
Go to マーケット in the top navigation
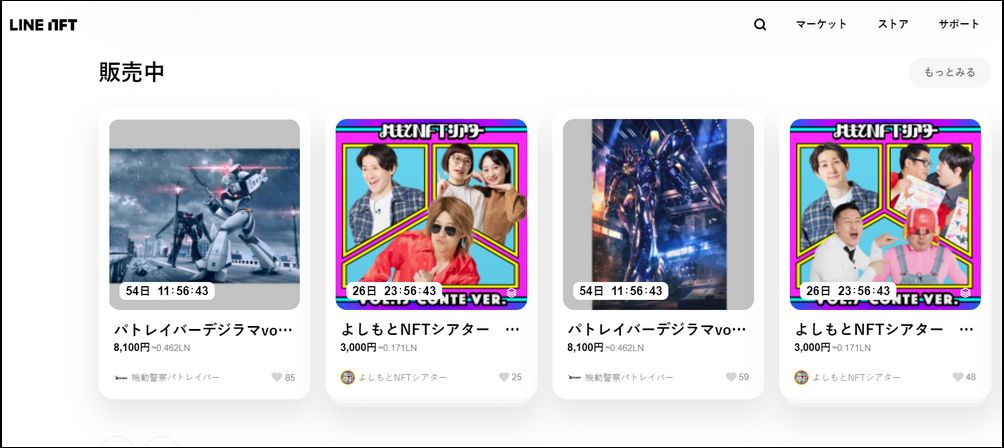click(x=821, y=24)
